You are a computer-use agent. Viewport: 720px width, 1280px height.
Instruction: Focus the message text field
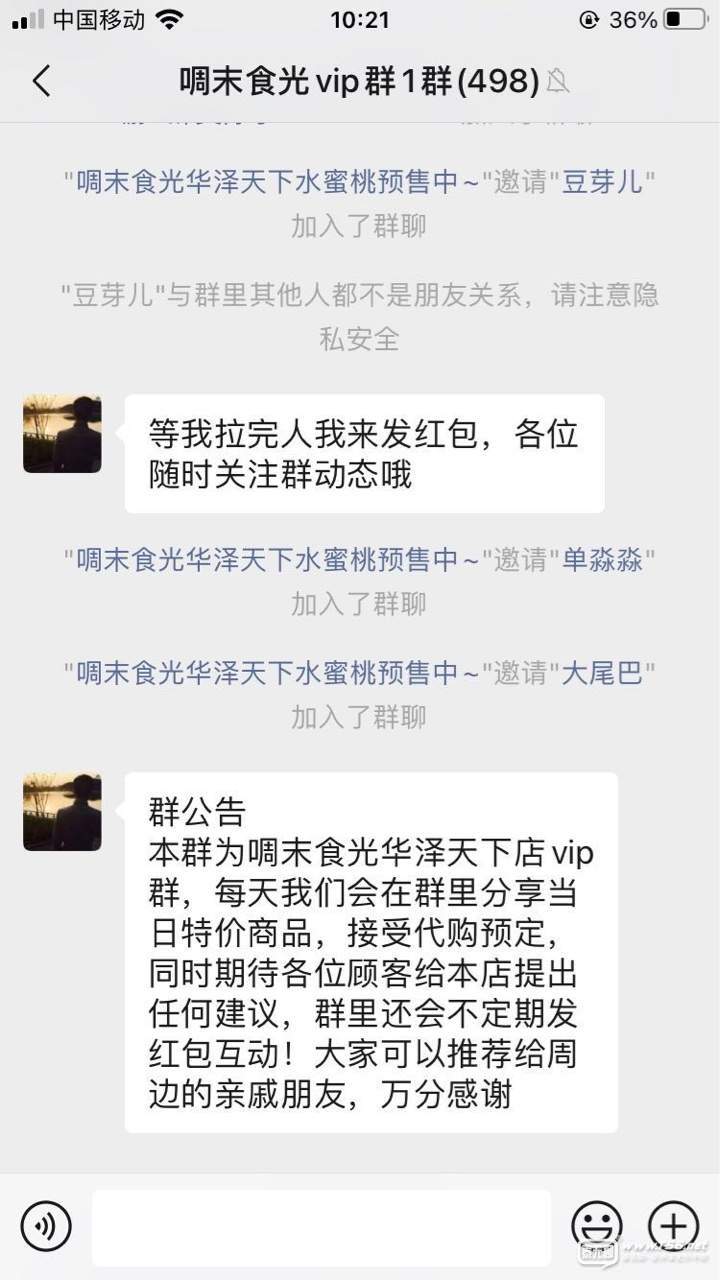(x=320, y=1226)
